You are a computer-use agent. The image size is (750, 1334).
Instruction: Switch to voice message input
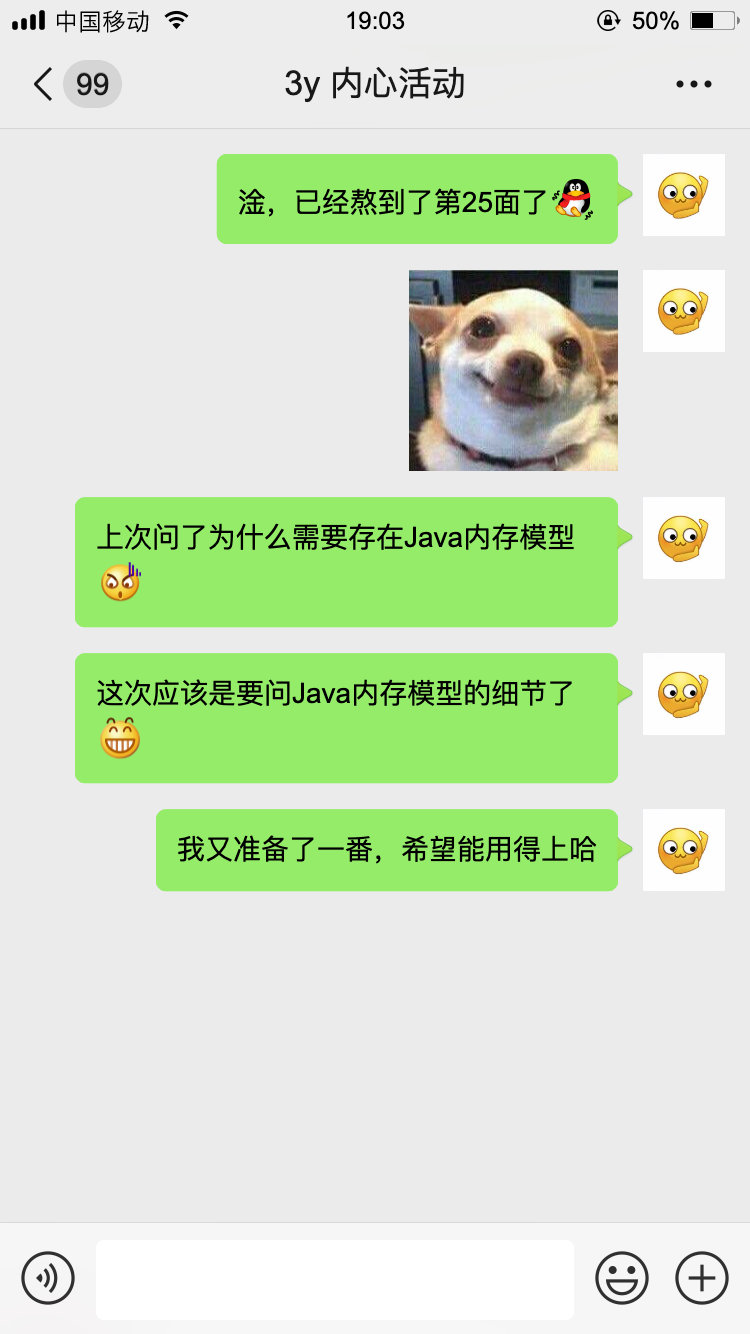point(48,1278)
